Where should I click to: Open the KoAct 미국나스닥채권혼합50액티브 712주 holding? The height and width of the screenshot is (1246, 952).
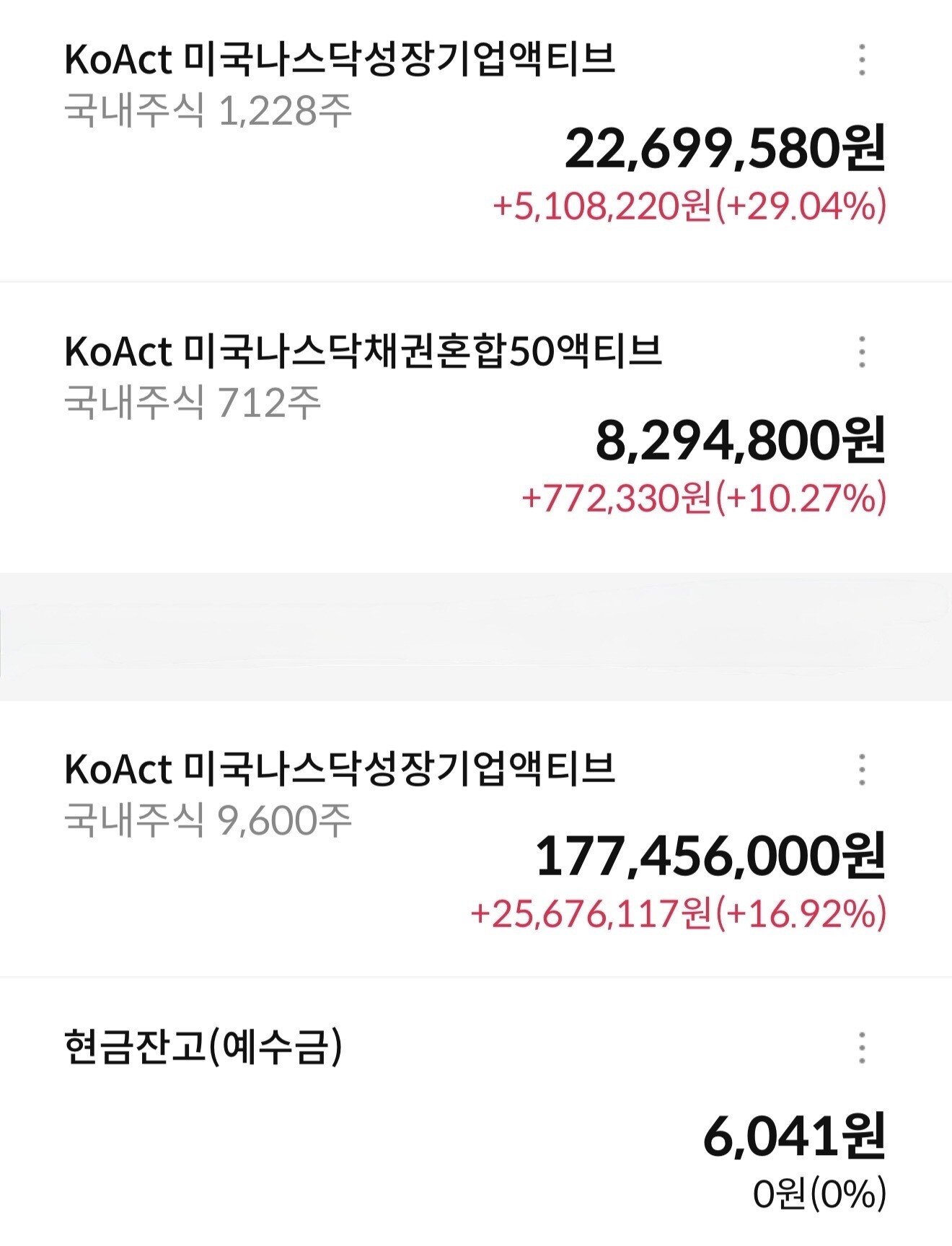(362, 352)
